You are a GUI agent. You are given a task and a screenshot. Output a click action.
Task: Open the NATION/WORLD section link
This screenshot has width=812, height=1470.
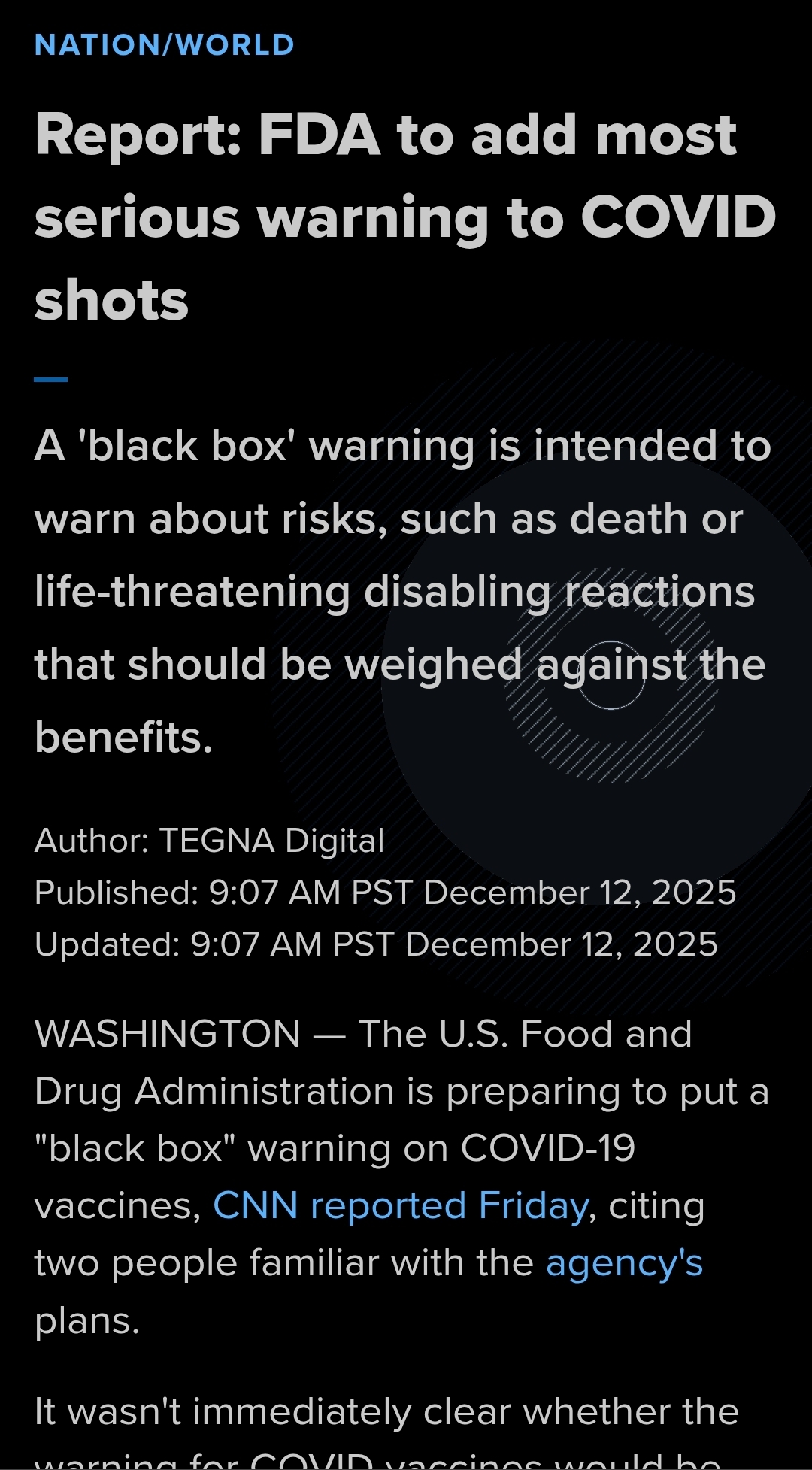(x=165, y=45)
